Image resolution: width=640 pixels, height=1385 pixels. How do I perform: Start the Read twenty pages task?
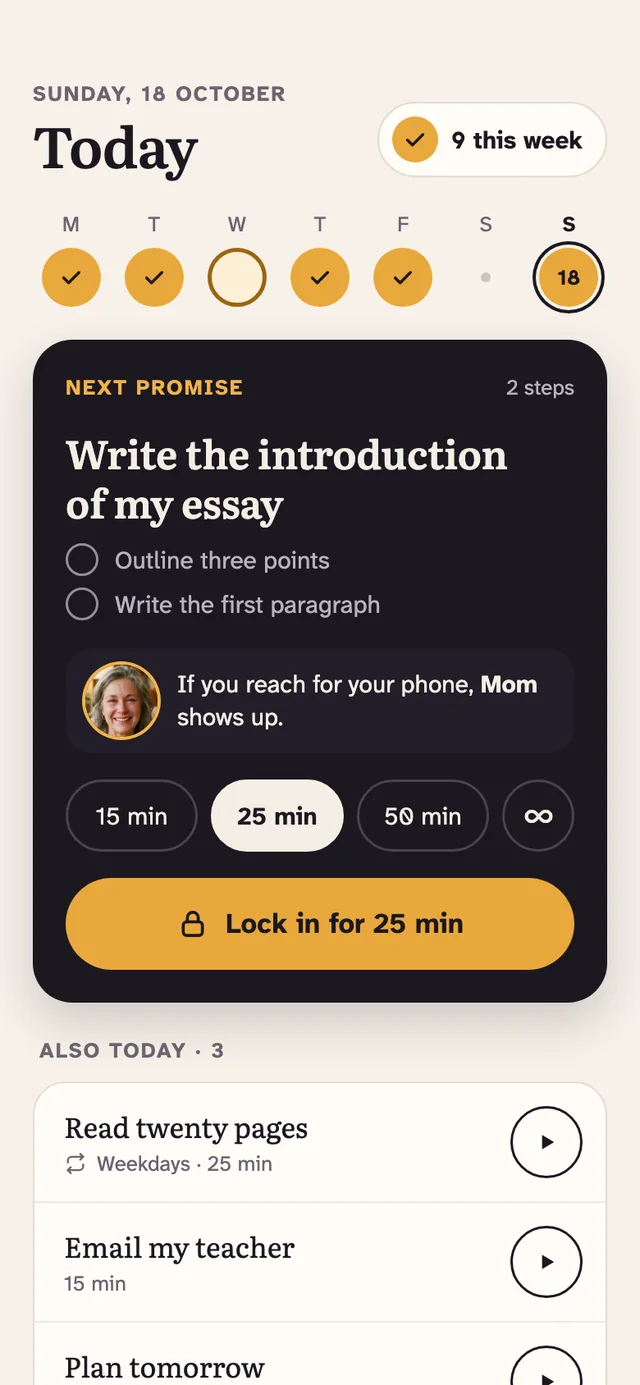click(x=546, y=1142)
